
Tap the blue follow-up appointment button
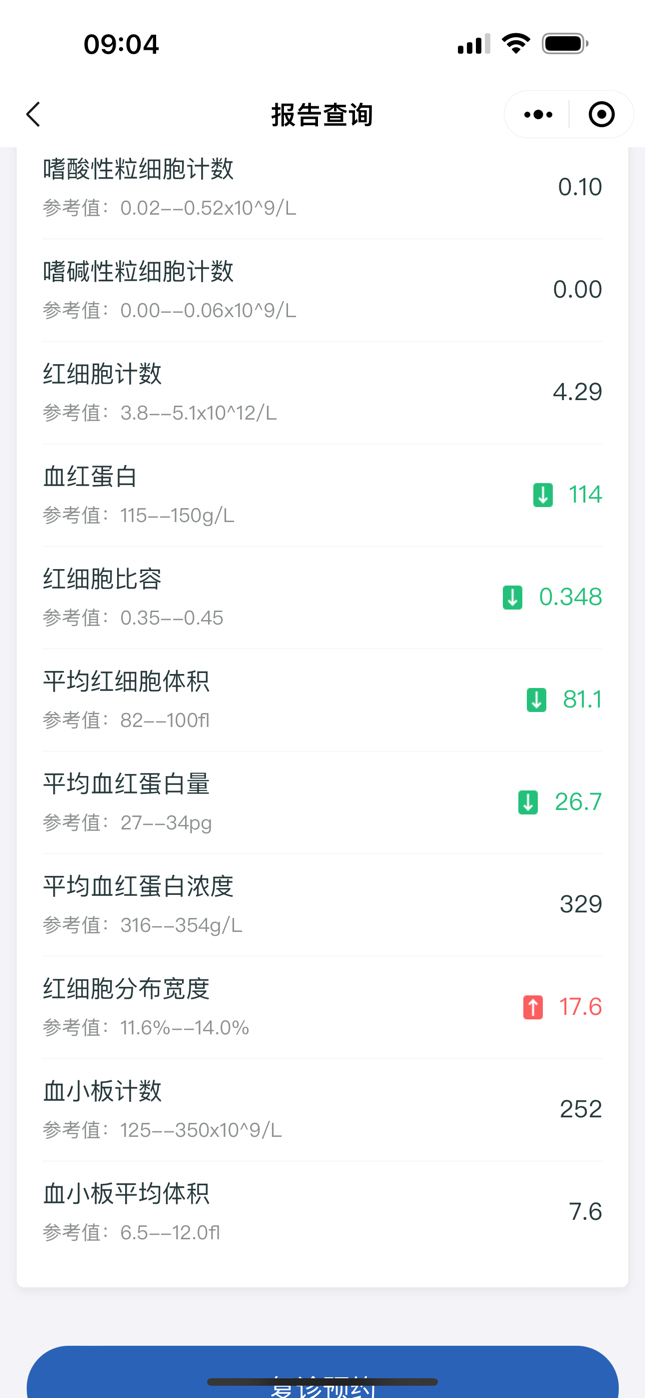[322, 1372]
